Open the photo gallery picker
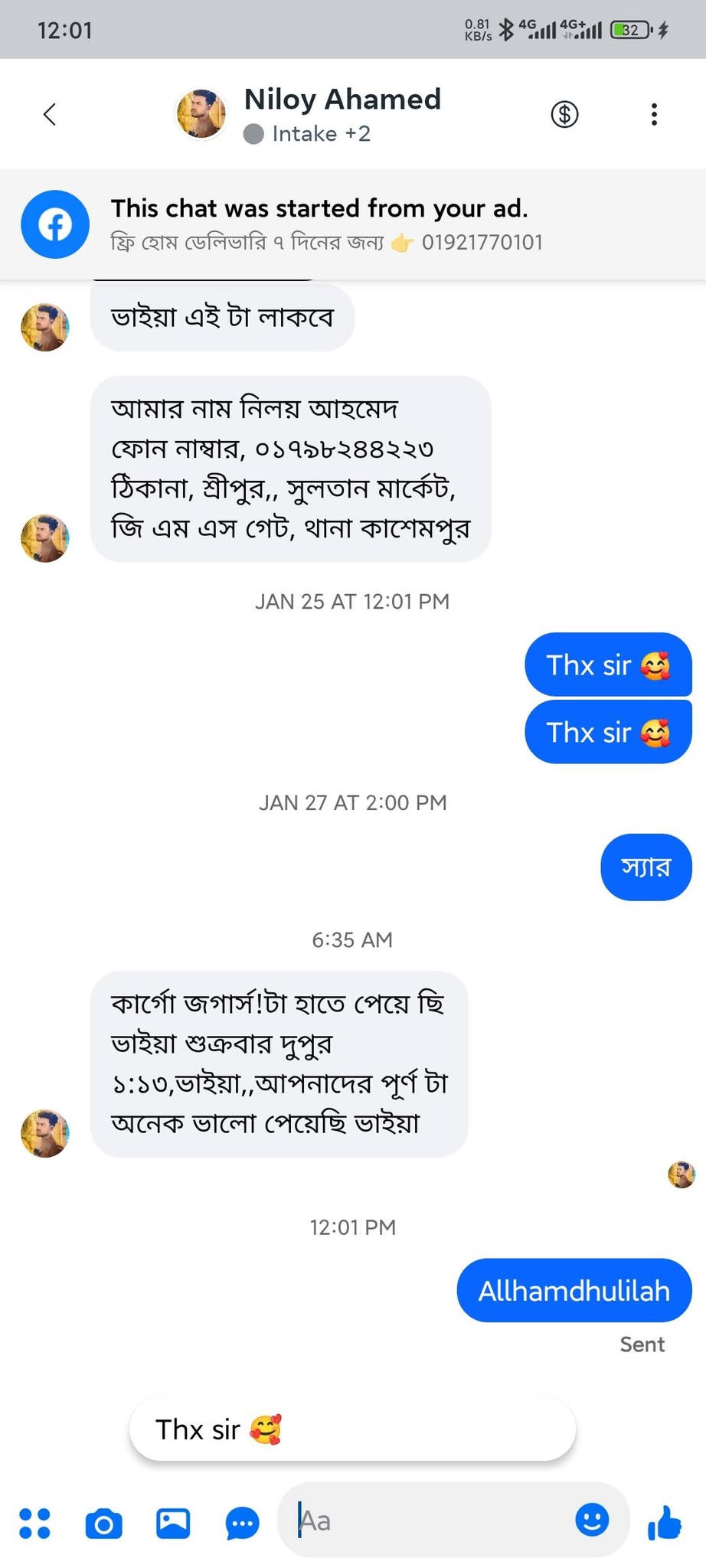Image resolution: width=706 pixels, height=1568 pixels. tap(173, 1523)
